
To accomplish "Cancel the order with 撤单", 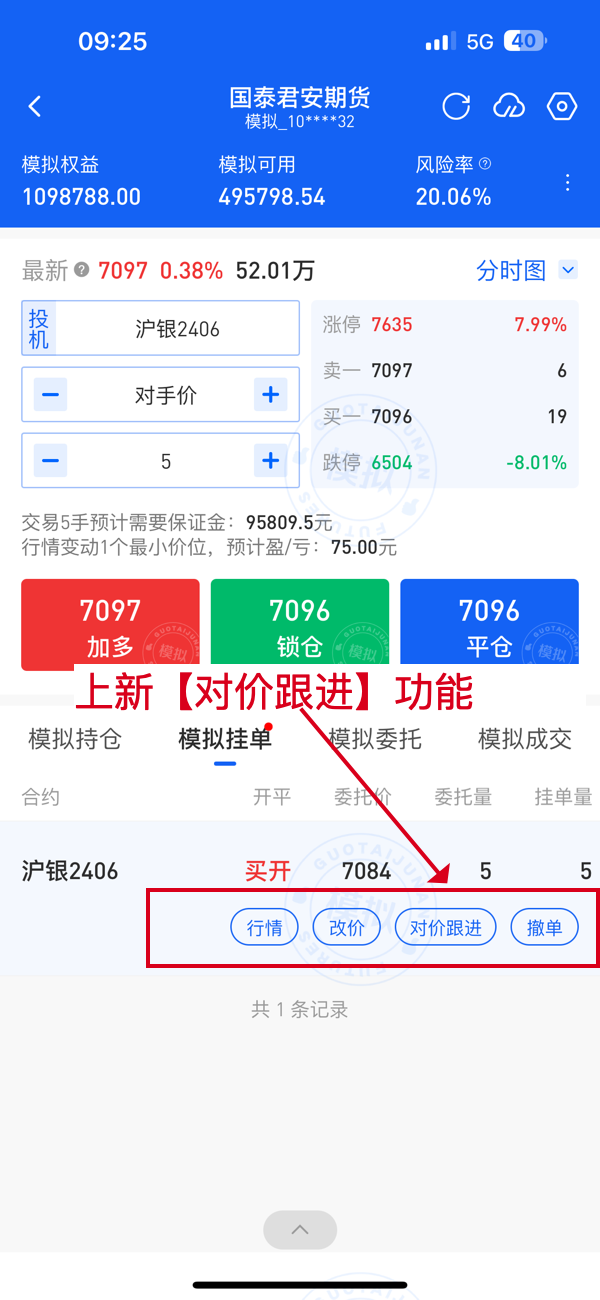I will 544,928.
